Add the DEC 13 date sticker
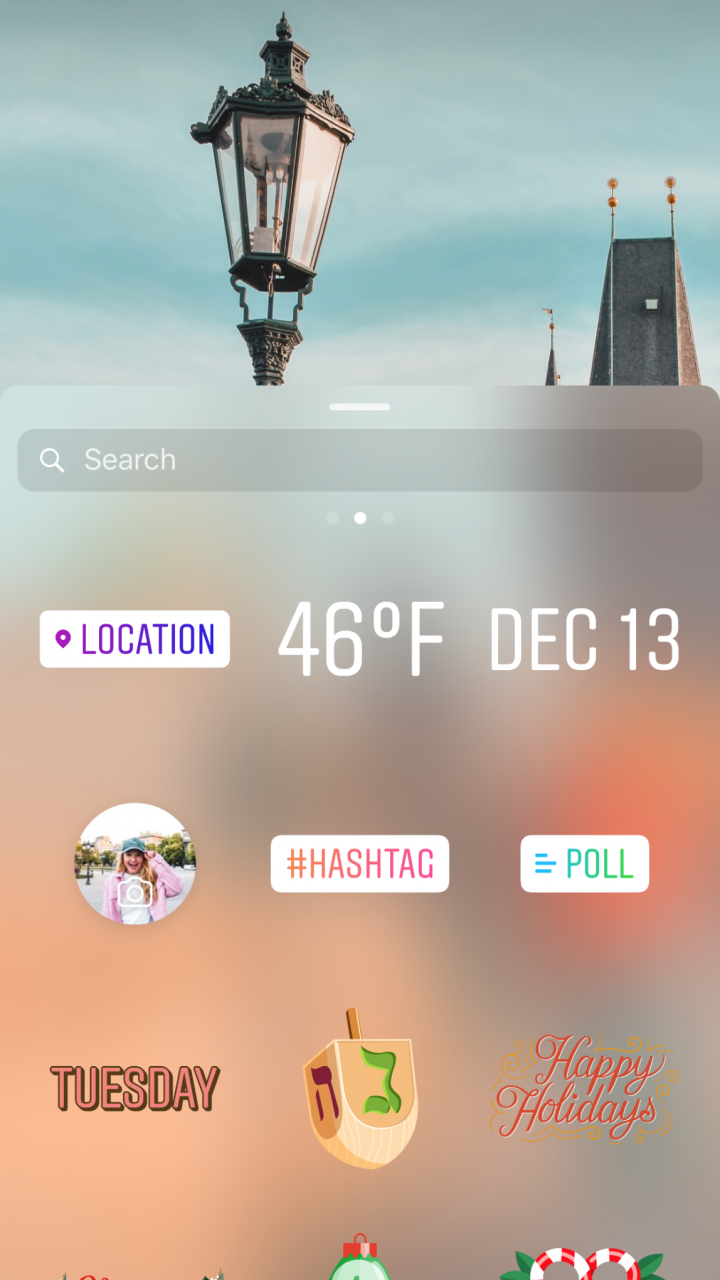This screenshot has width=720, height=1280. click(584, 640)
